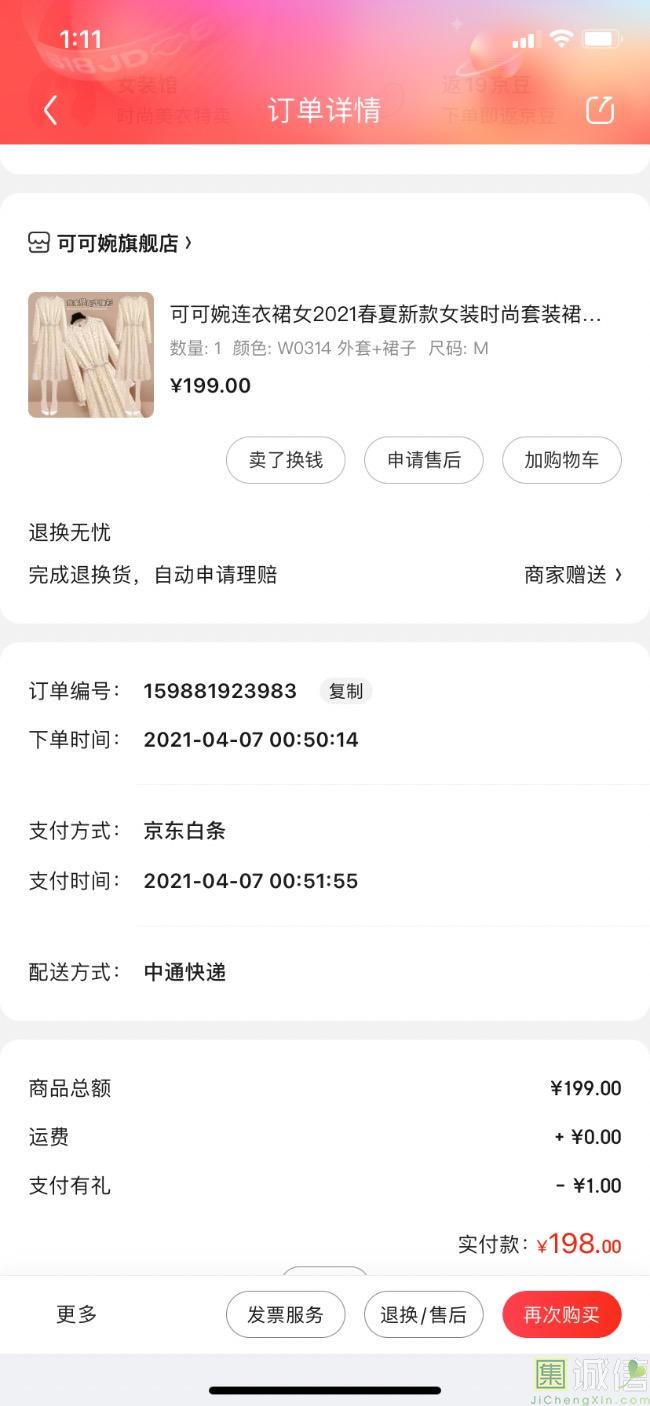Go back from the order details page
Image resolution: width=650 pixels, height=1406 pixels.
click(51, 110)
